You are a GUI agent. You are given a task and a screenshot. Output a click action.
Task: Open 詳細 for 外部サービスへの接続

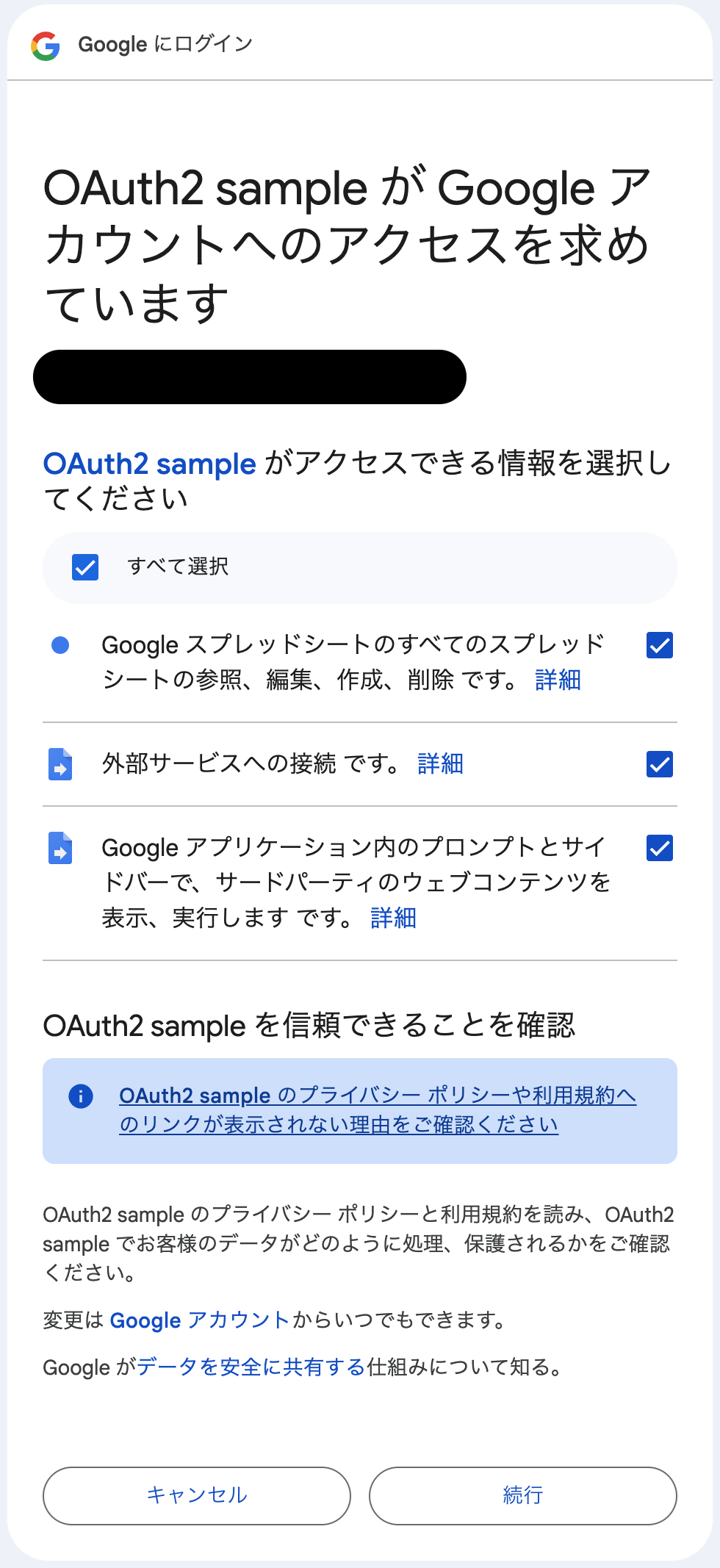click(442, 764)
